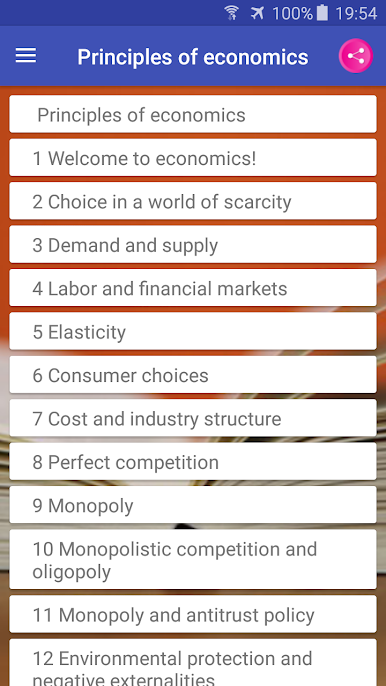Open chapter 9 Monopoly
The height and width of the screenshot is (686, 386).
pos(193,505)
